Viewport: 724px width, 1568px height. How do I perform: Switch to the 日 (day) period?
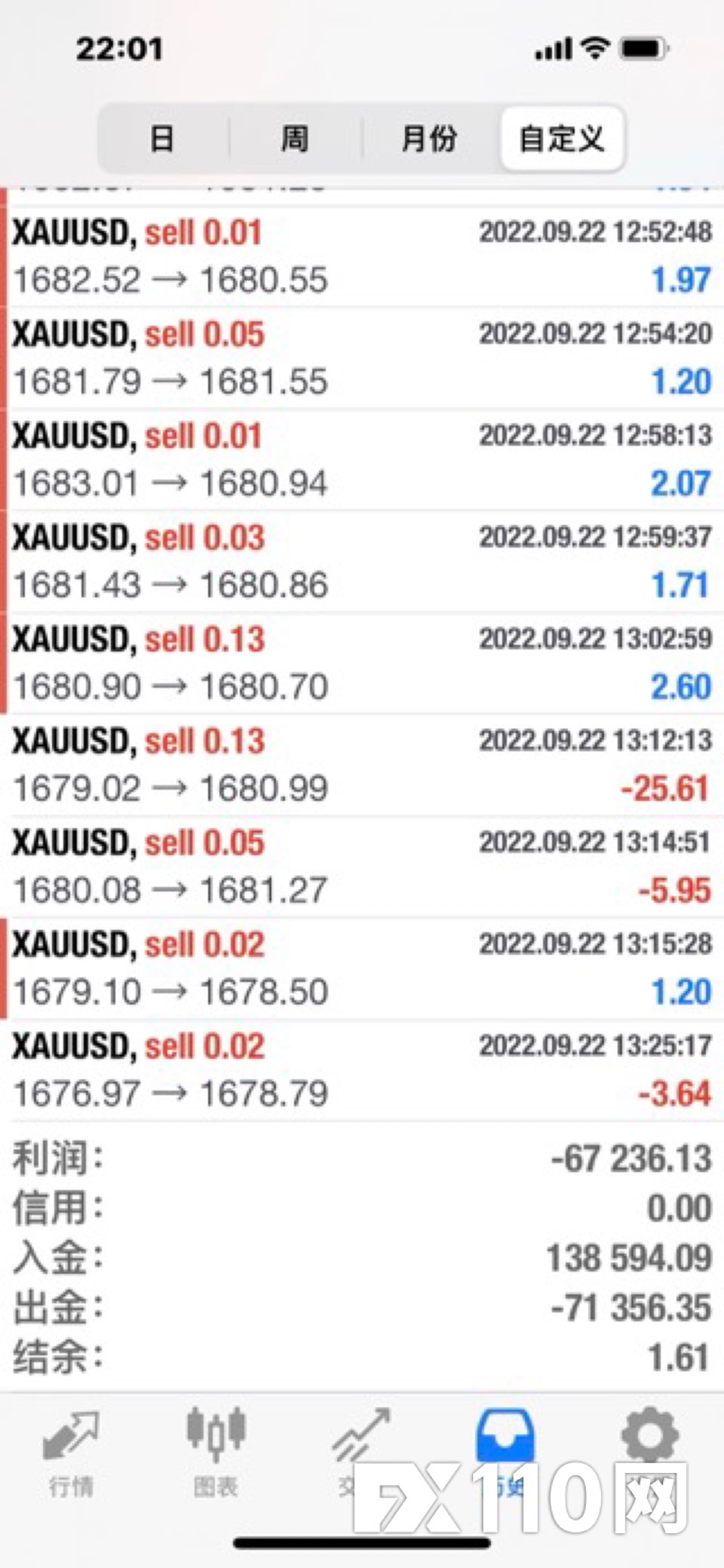coord(163,139)
